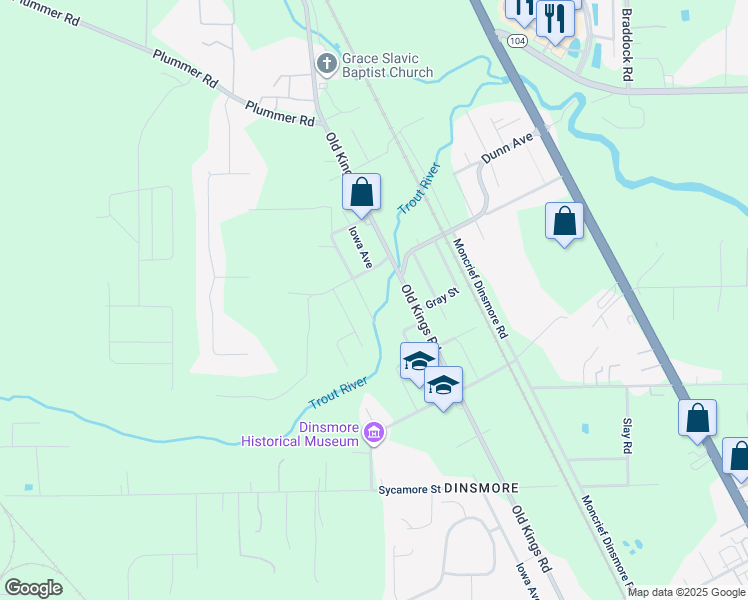Open the shopping pin next to Slay Rd
Viewport: 748px width, 600px height.
[697, 418]
